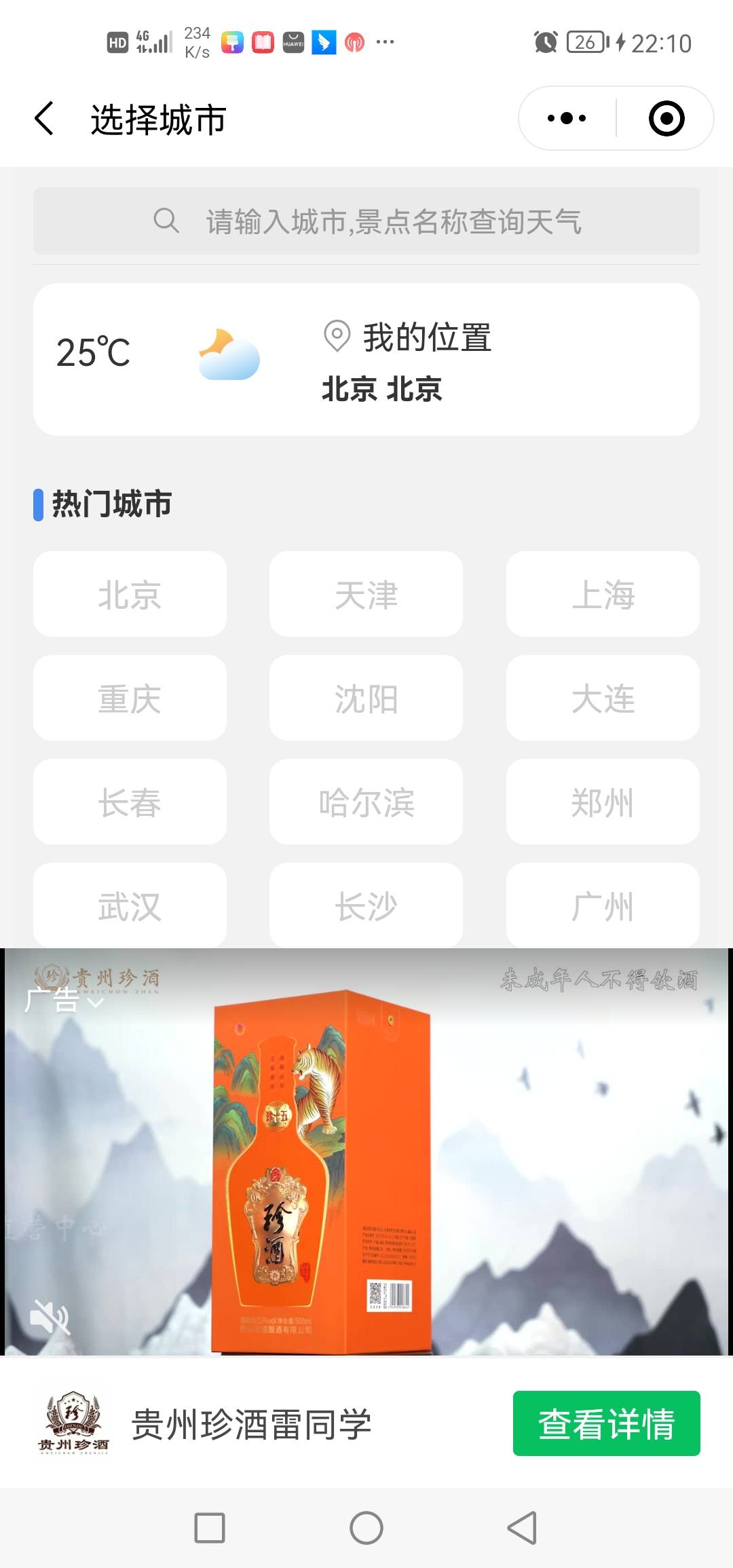Pick 沈阳 as the city
The width and height of the screenshot is (733, 1568).
(366, 698)
